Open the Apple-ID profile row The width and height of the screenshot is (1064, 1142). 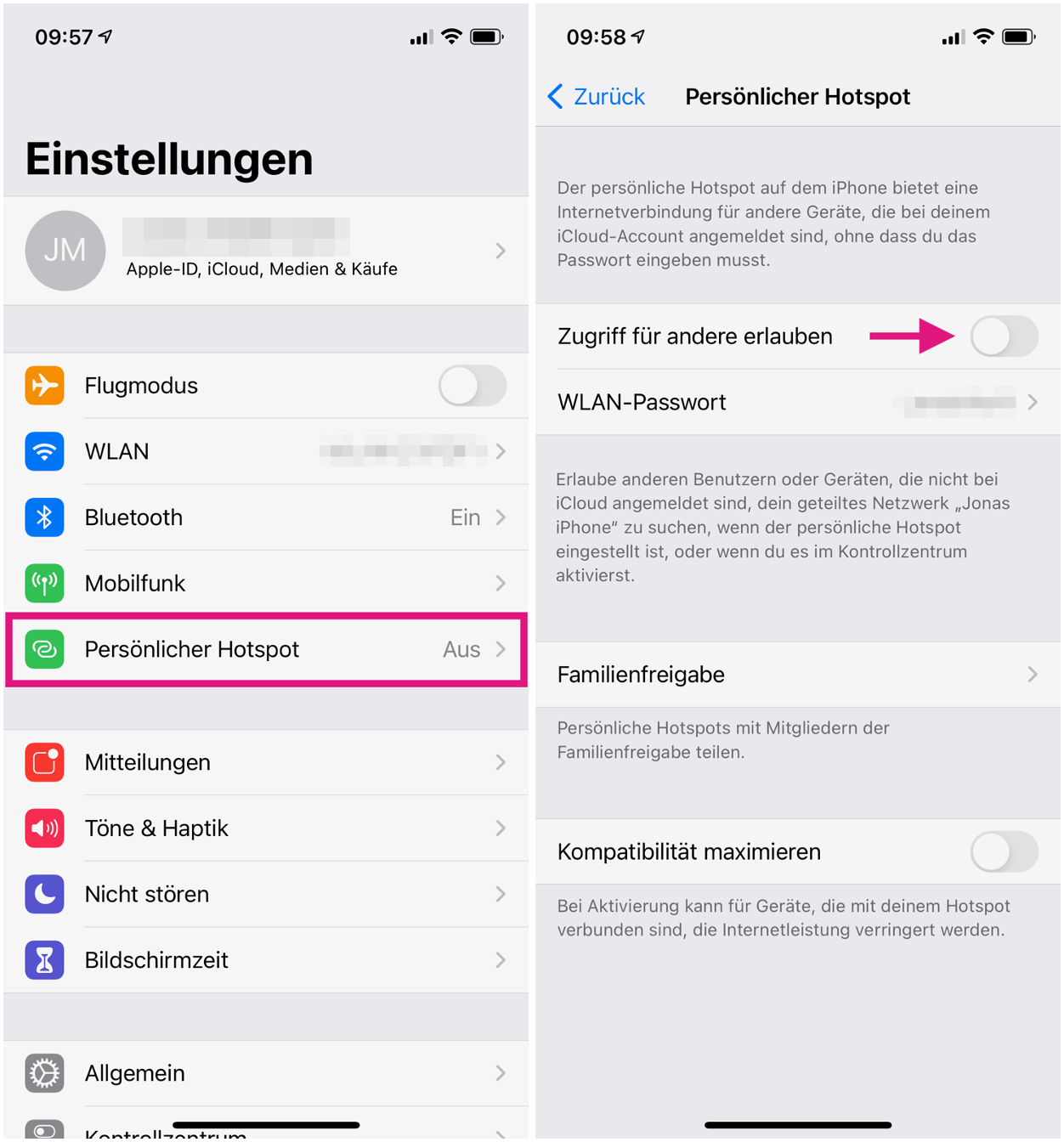pos(265,252)
